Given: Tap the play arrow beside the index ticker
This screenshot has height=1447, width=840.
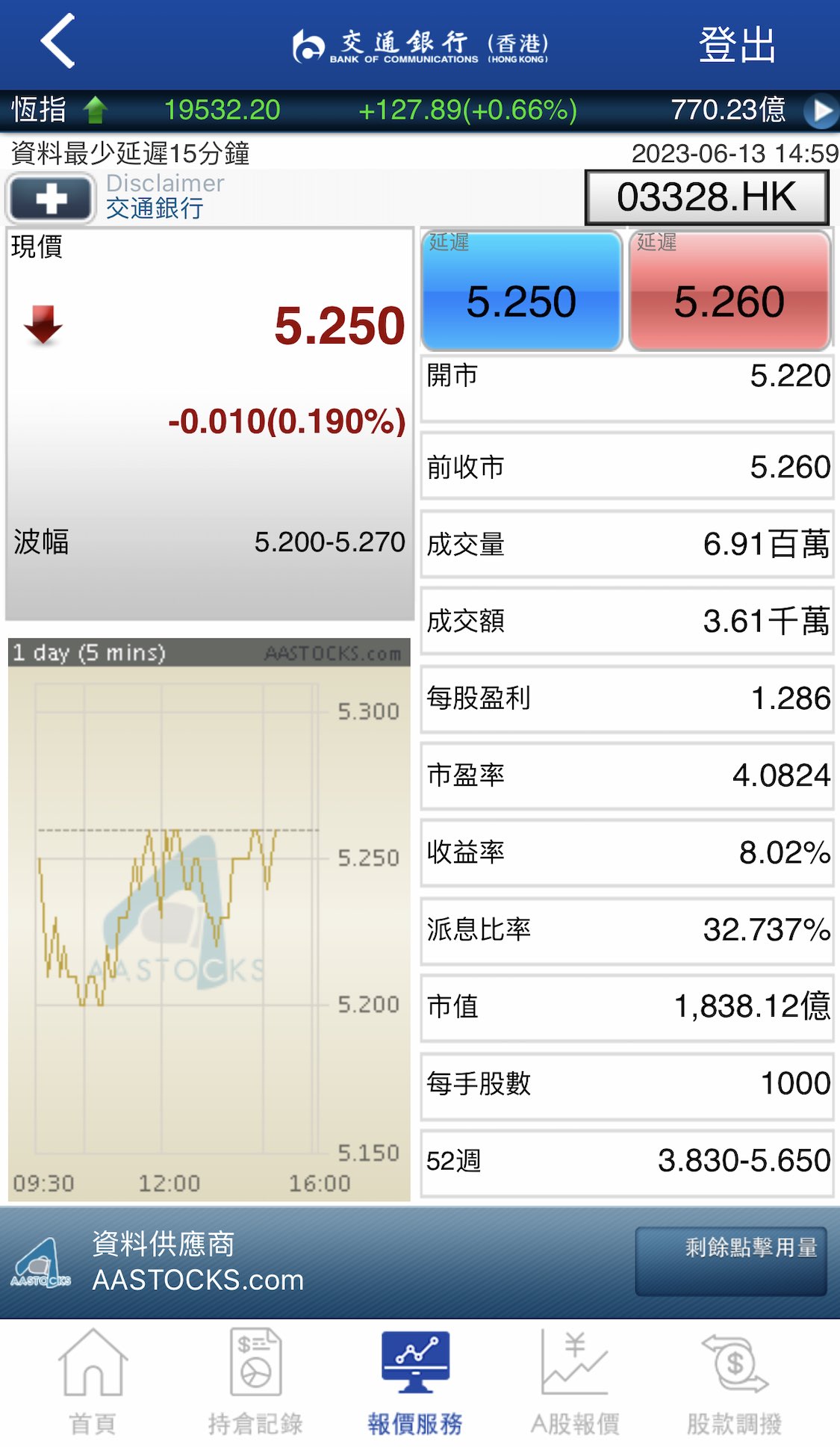Looking at the screenshot, I should tap(821, 111).
